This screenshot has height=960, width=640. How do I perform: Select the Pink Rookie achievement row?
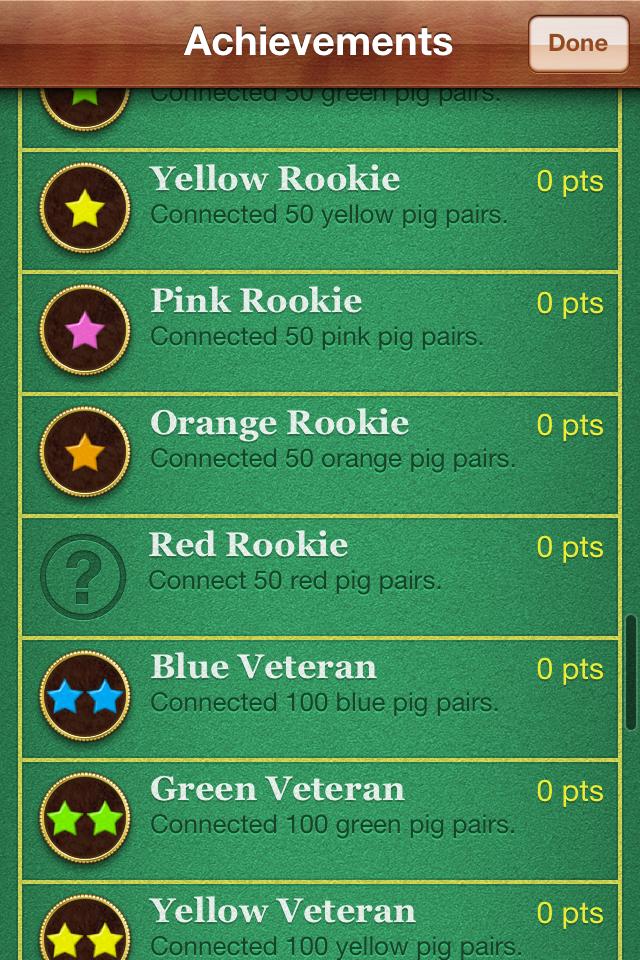320,333
